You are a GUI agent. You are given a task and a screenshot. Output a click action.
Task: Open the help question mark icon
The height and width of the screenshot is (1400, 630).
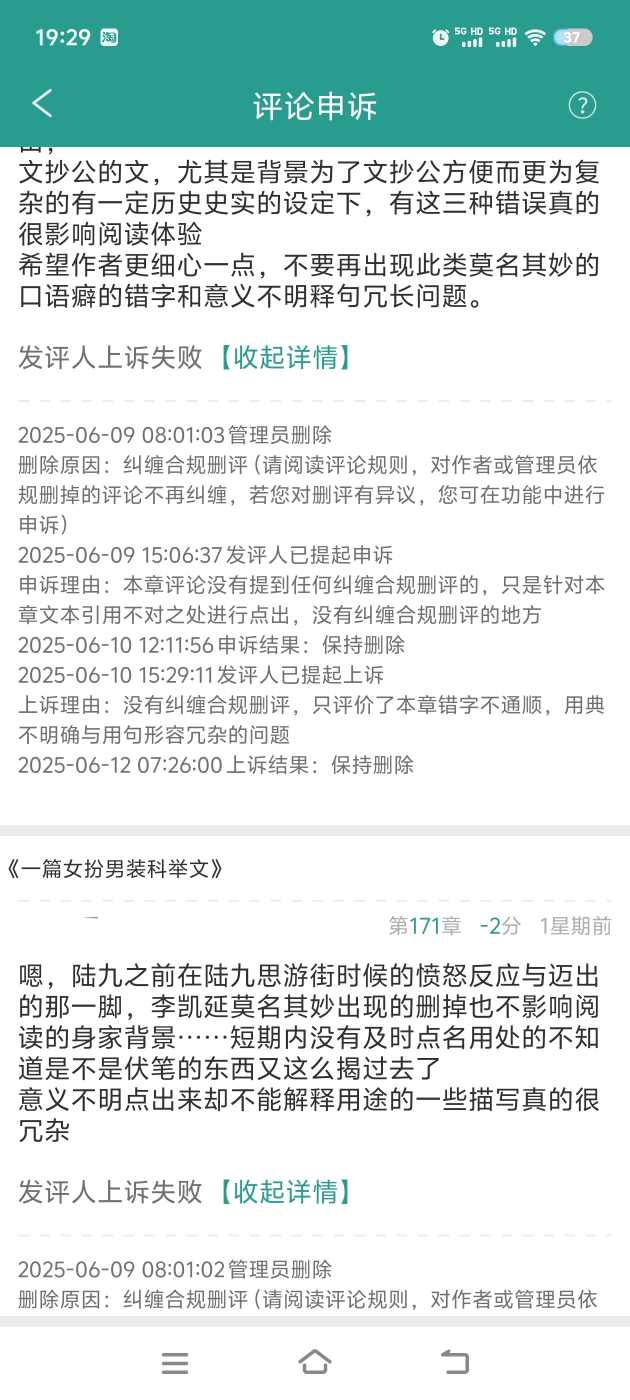pyautogui.click(x=582, y=105)
